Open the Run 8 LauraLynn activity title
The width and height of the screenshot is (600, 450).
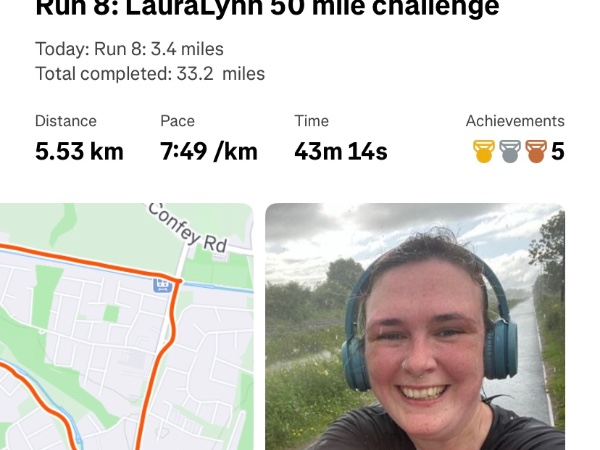click(x=267, y=10)
